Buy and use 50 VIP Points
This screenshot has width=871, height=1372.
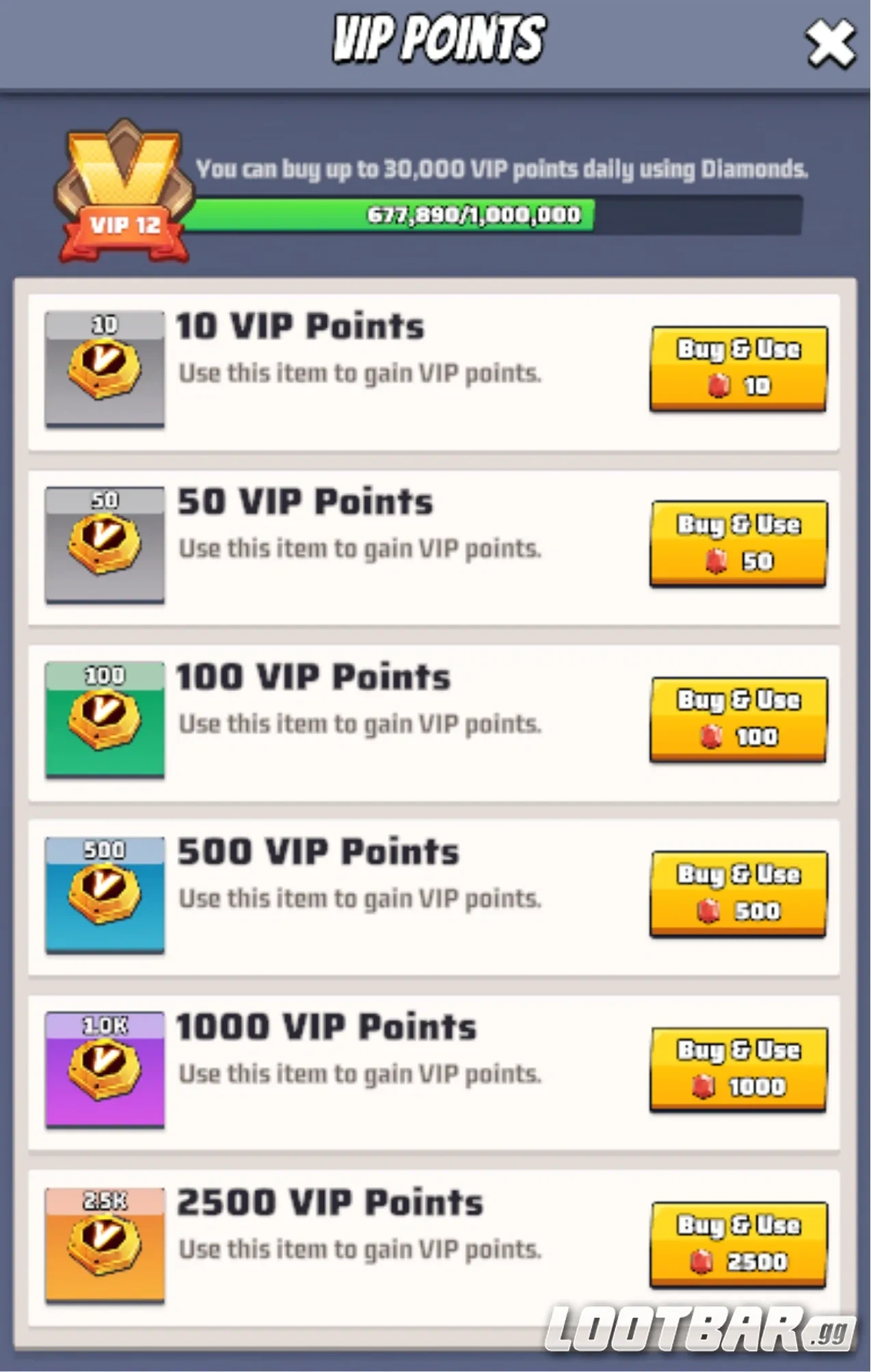coord(737,542)
